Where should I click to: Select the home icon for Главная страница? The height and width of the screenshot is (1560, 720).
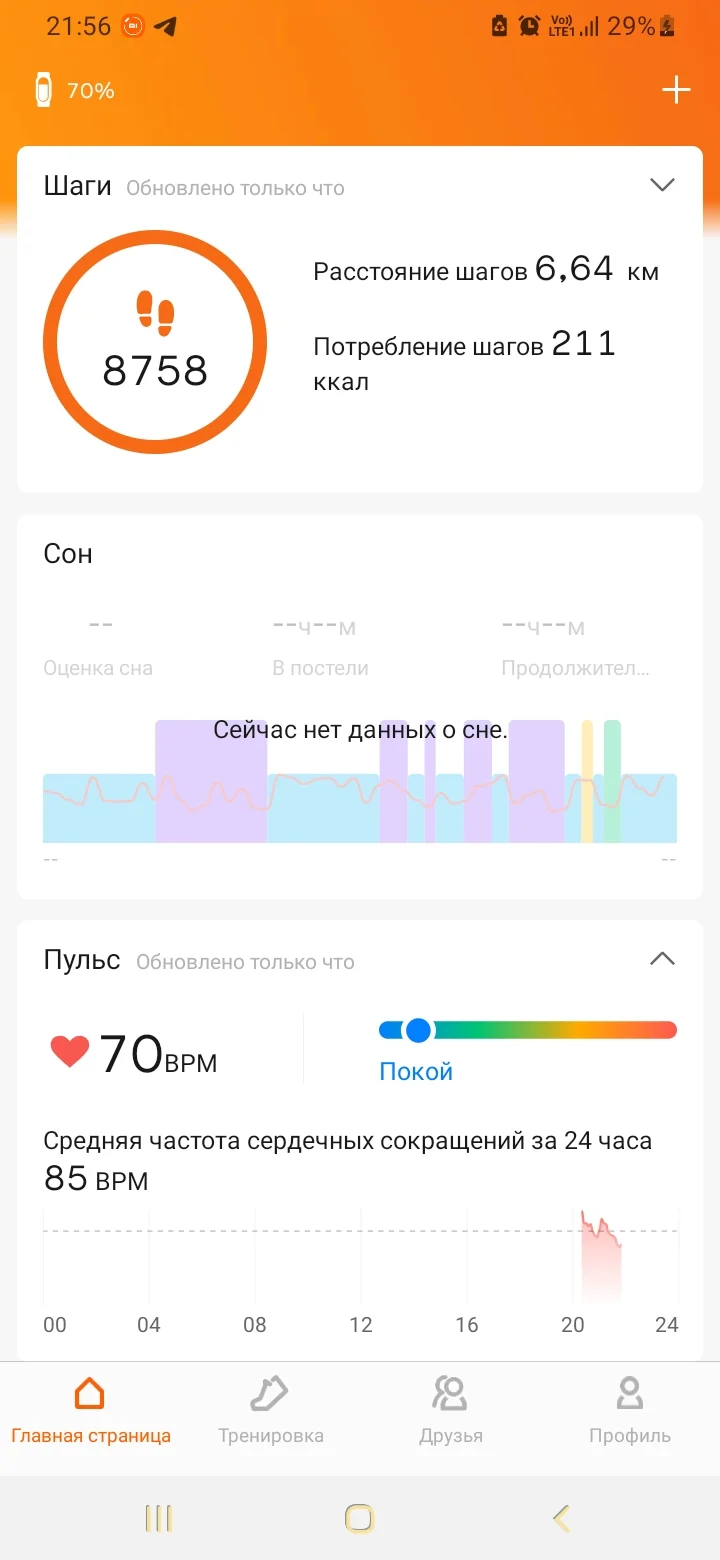[x=89, y=1393]
